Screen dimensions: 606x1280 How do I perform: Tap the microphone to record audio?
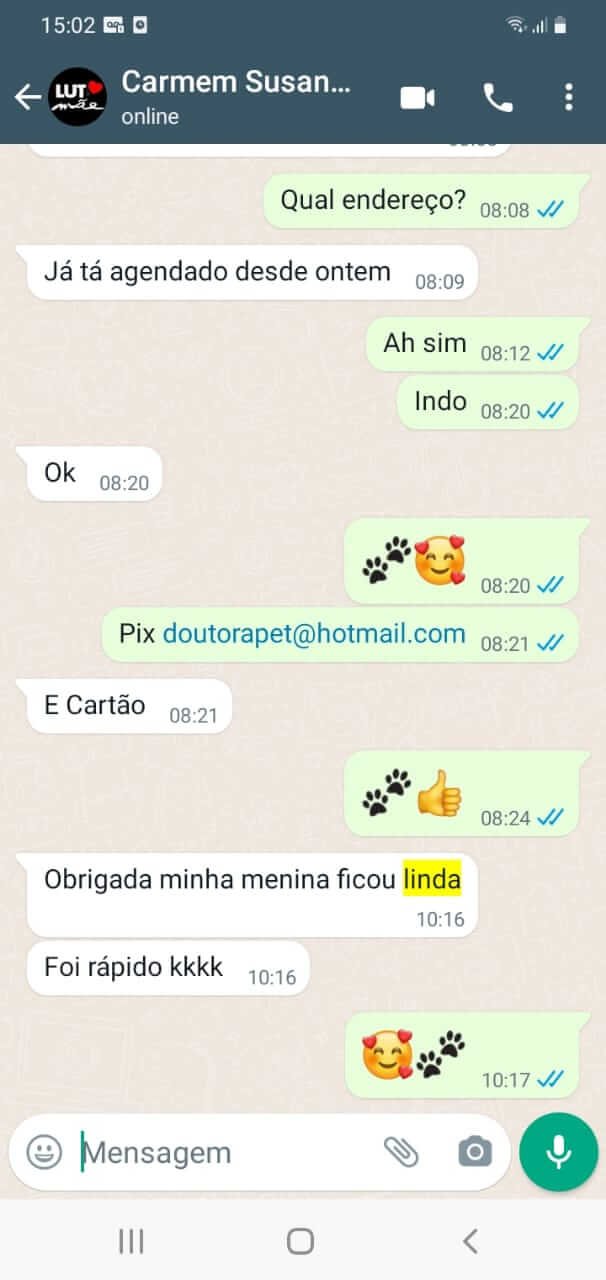(x=558, y=1152)
